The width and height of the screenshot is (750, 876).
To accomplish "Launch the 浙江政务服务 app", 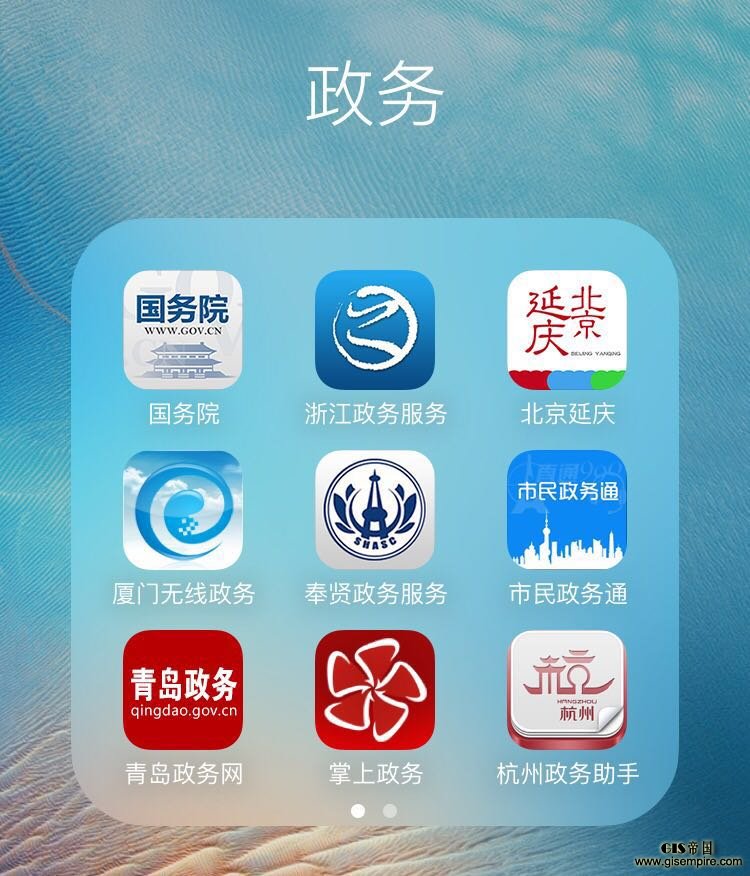I will [x=375, y=330].
